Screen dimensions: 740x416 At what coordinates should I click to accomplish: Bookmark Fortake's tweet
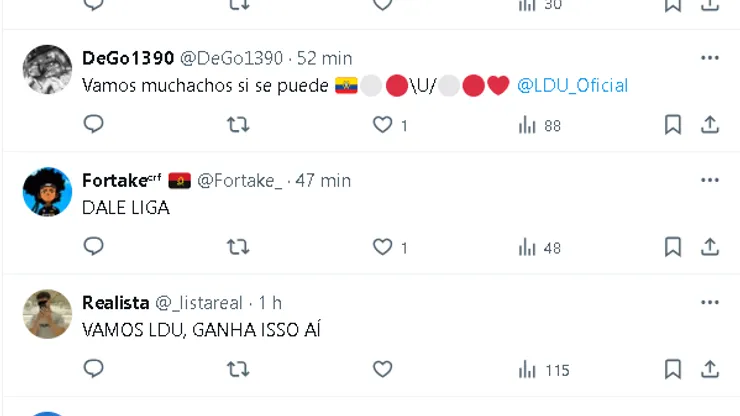[673, 246]
